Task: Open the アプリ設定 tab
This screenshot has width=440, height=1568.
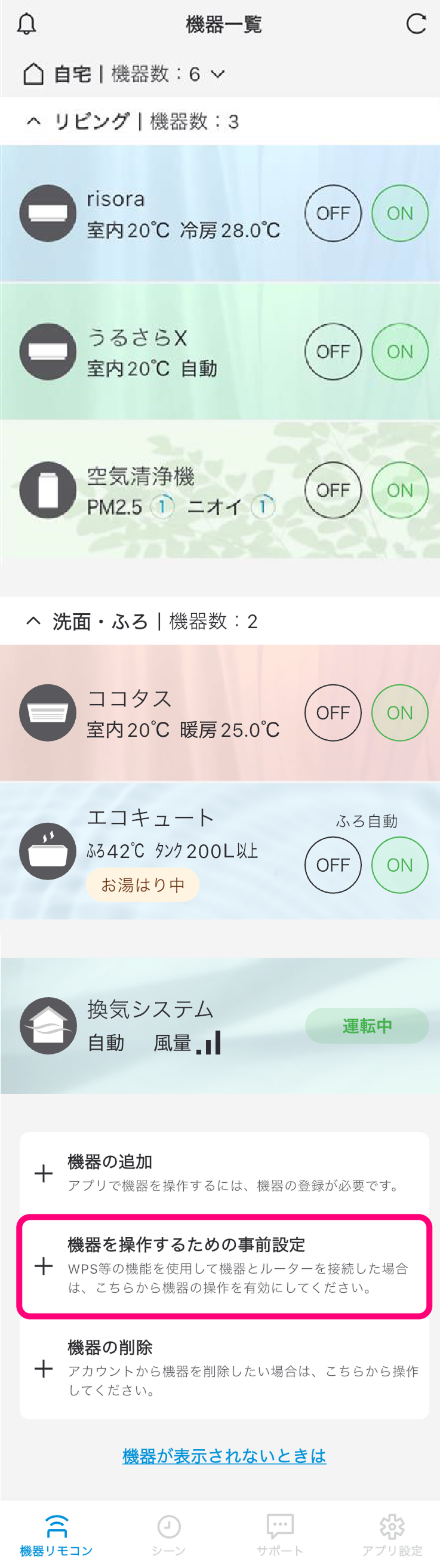Action: click(392, 1534)
